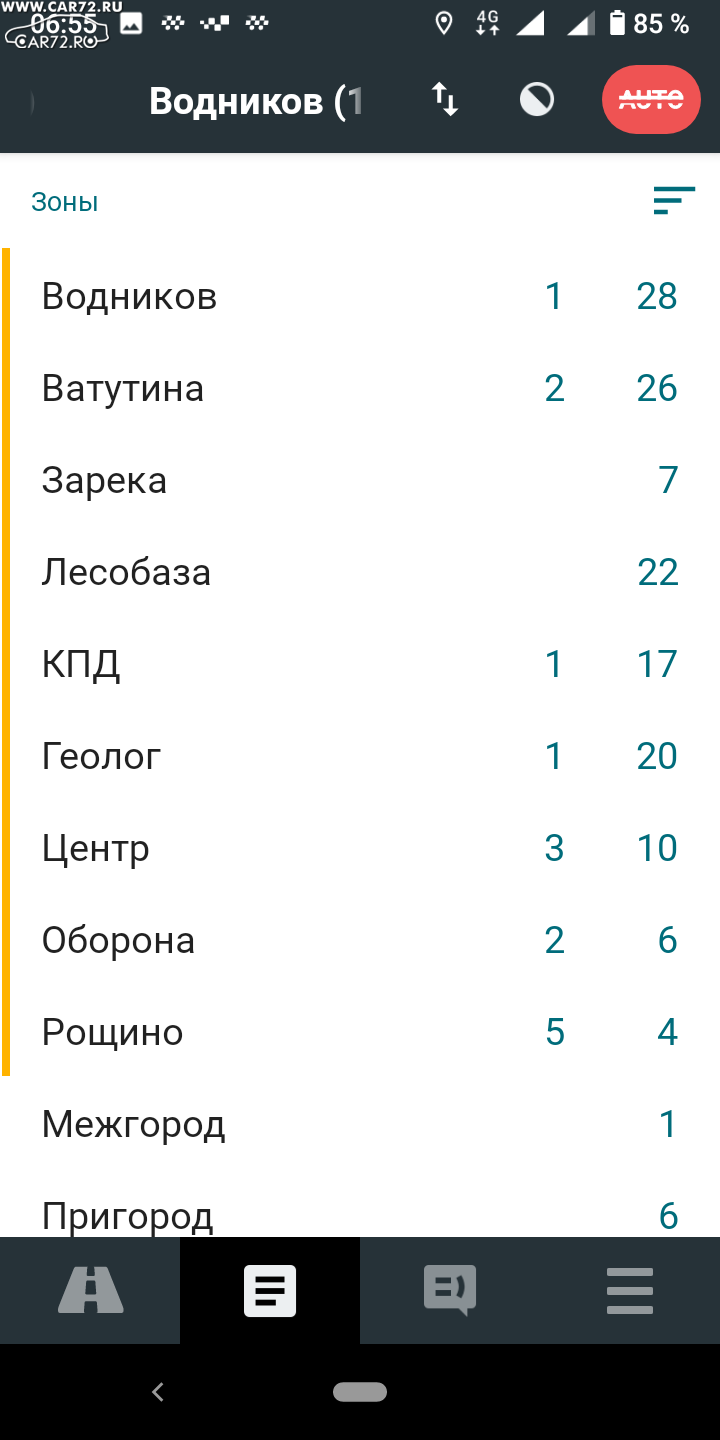Select the Геолог zone

[x=360, y=756]
